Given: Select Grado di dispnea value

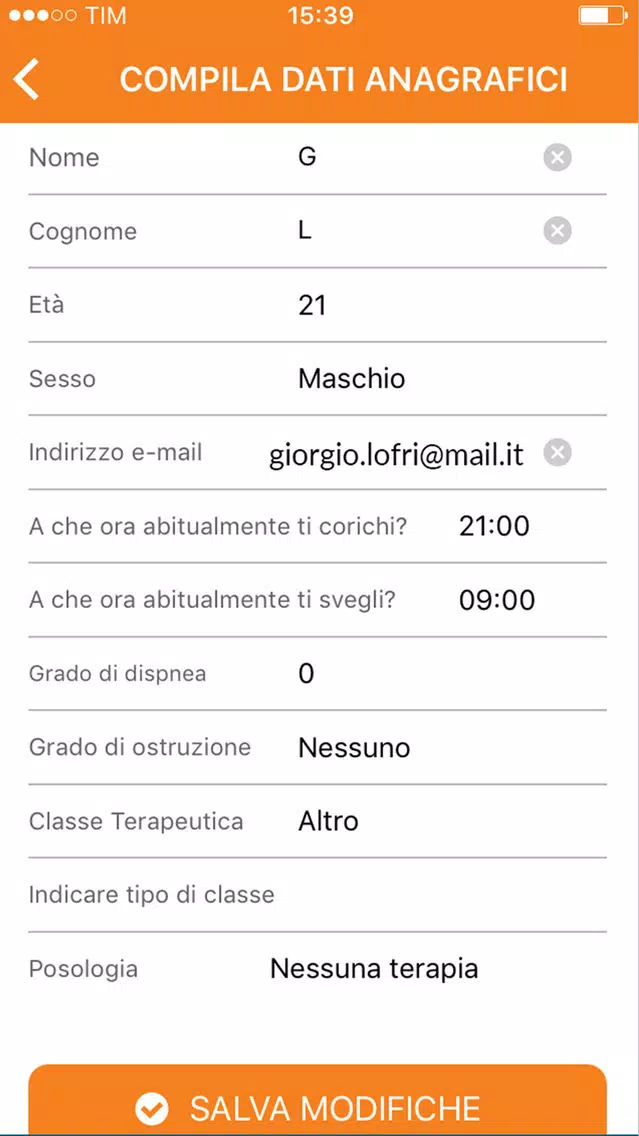Looking at the screenshot, I should 306,674.
